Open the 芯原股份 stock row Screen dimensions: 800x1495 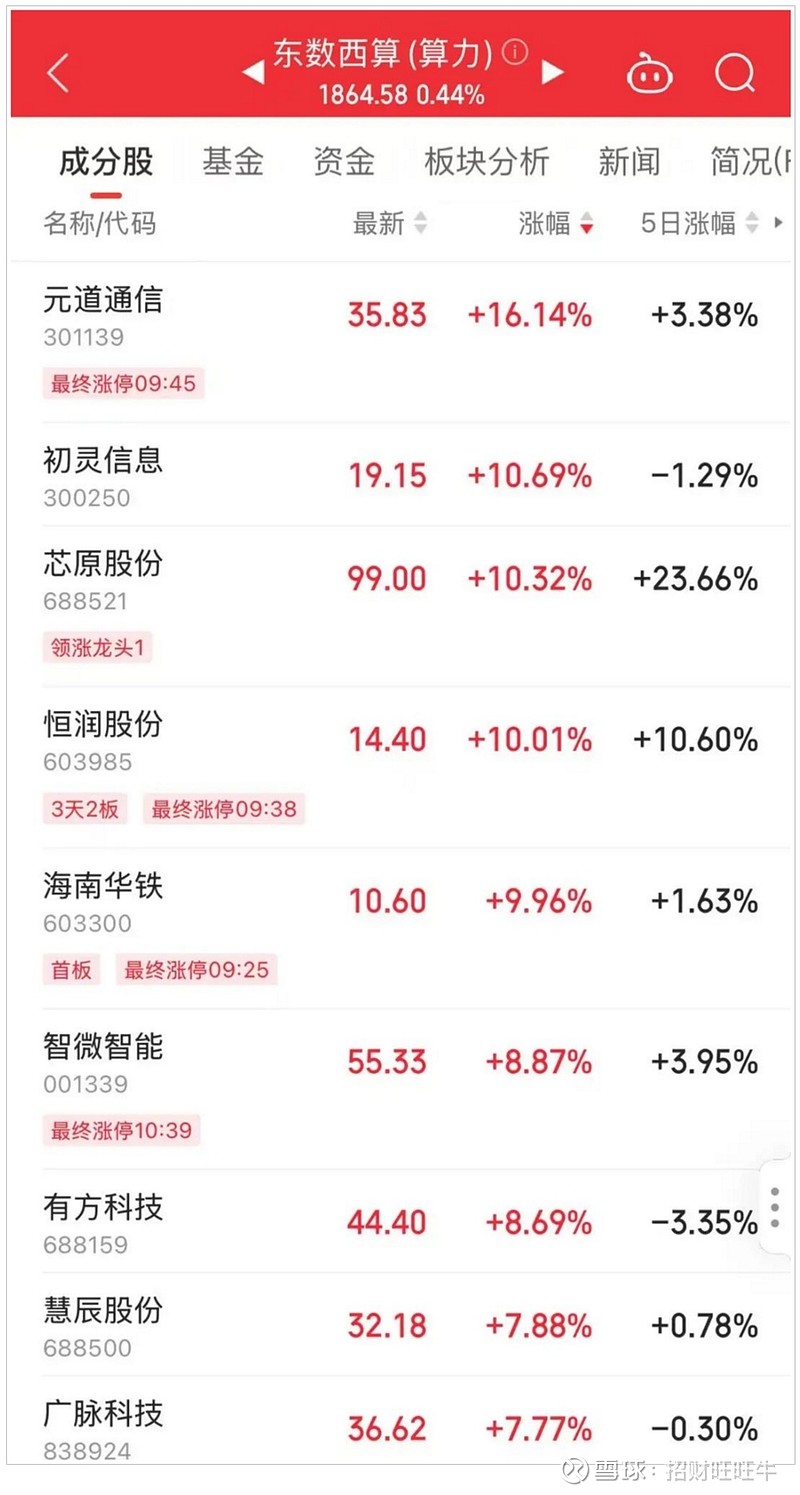tap(400, 606)
